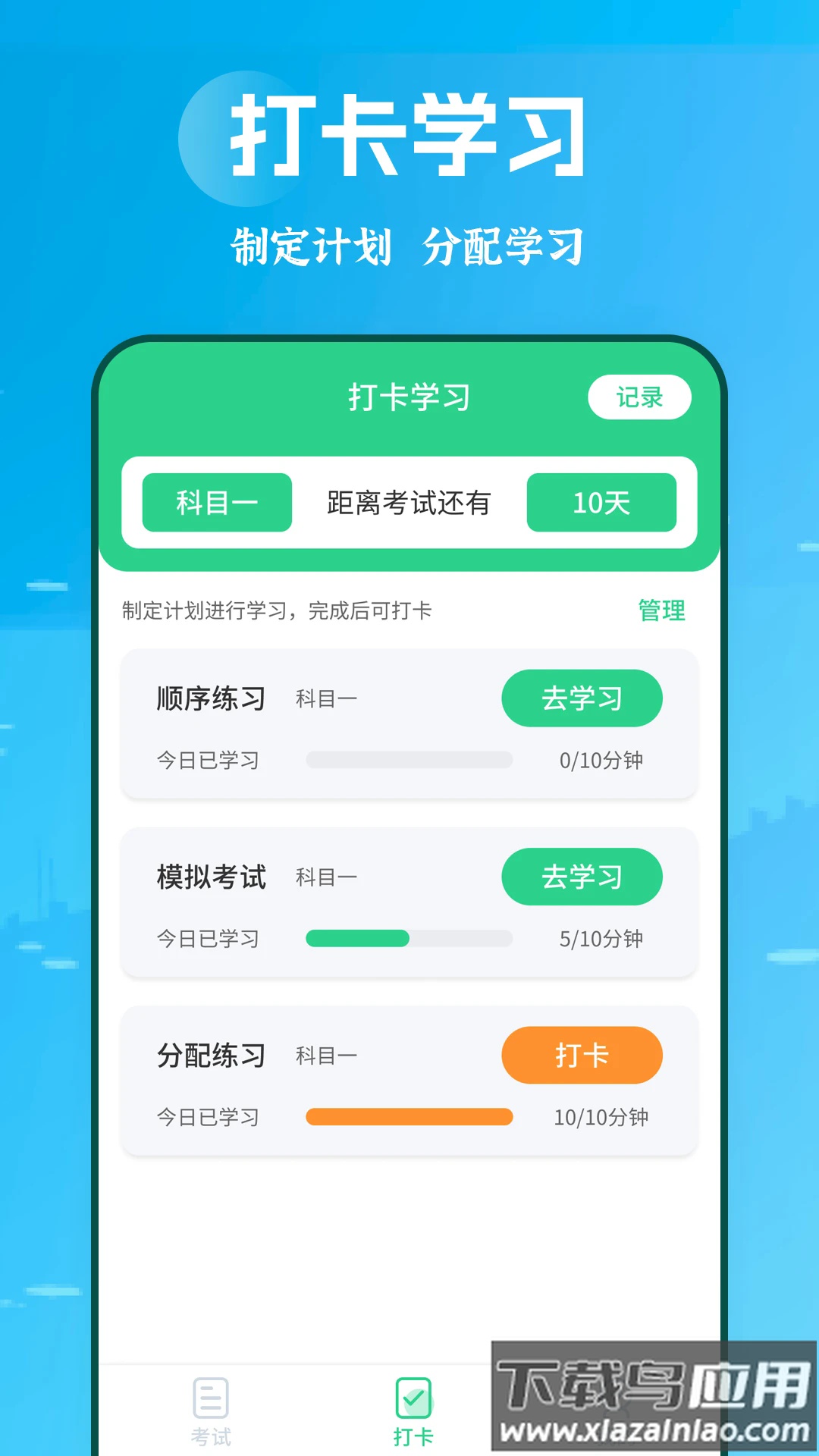The width and height of the screenshot is (819, 1456).
Task: Switch to the 考试 tab
Action: pyautogui.click(x=210, y=1410)
